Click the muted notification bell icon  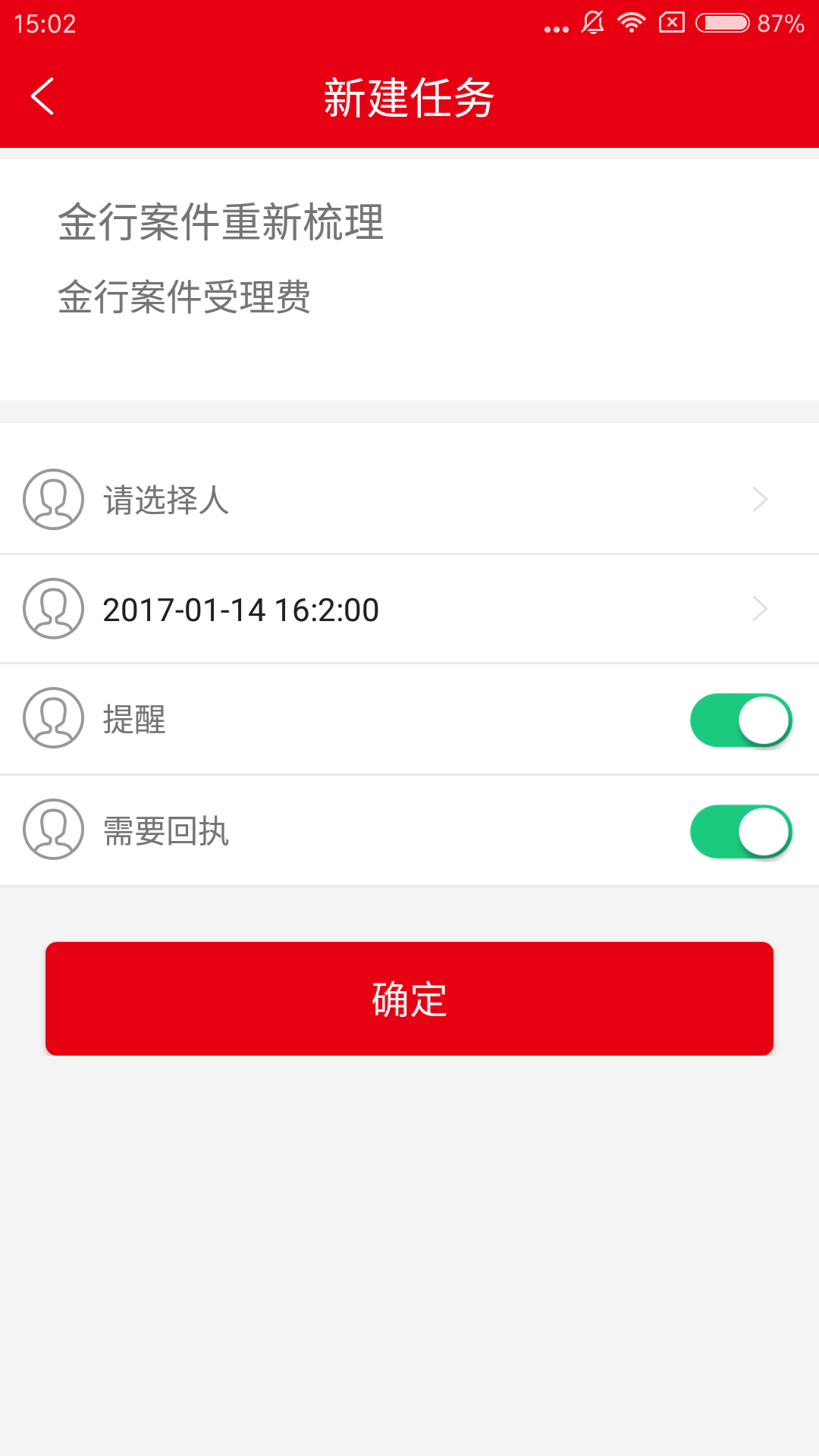(x=594, y=22)
